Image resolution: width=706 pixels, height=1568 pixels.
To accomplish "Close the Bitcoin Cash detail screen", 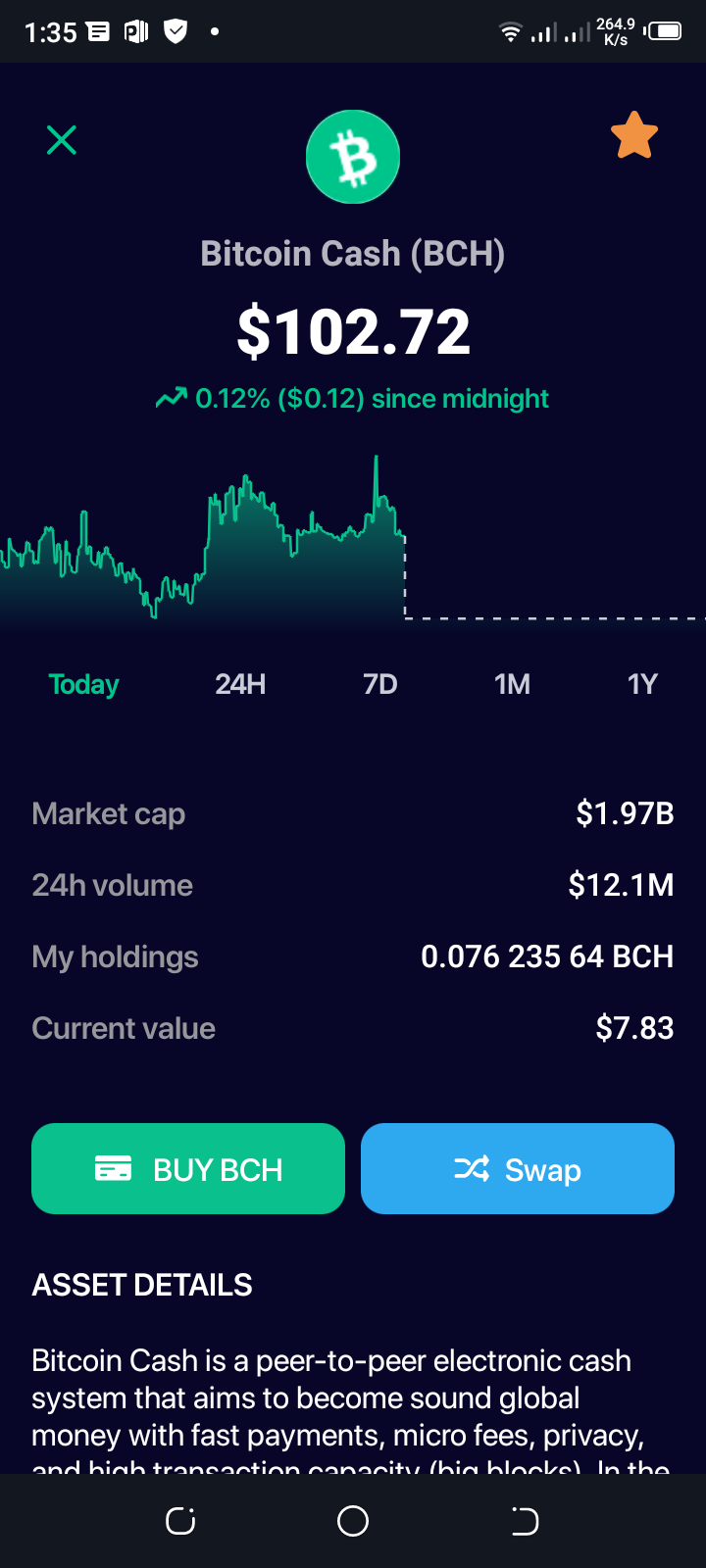I will [62, 140].
